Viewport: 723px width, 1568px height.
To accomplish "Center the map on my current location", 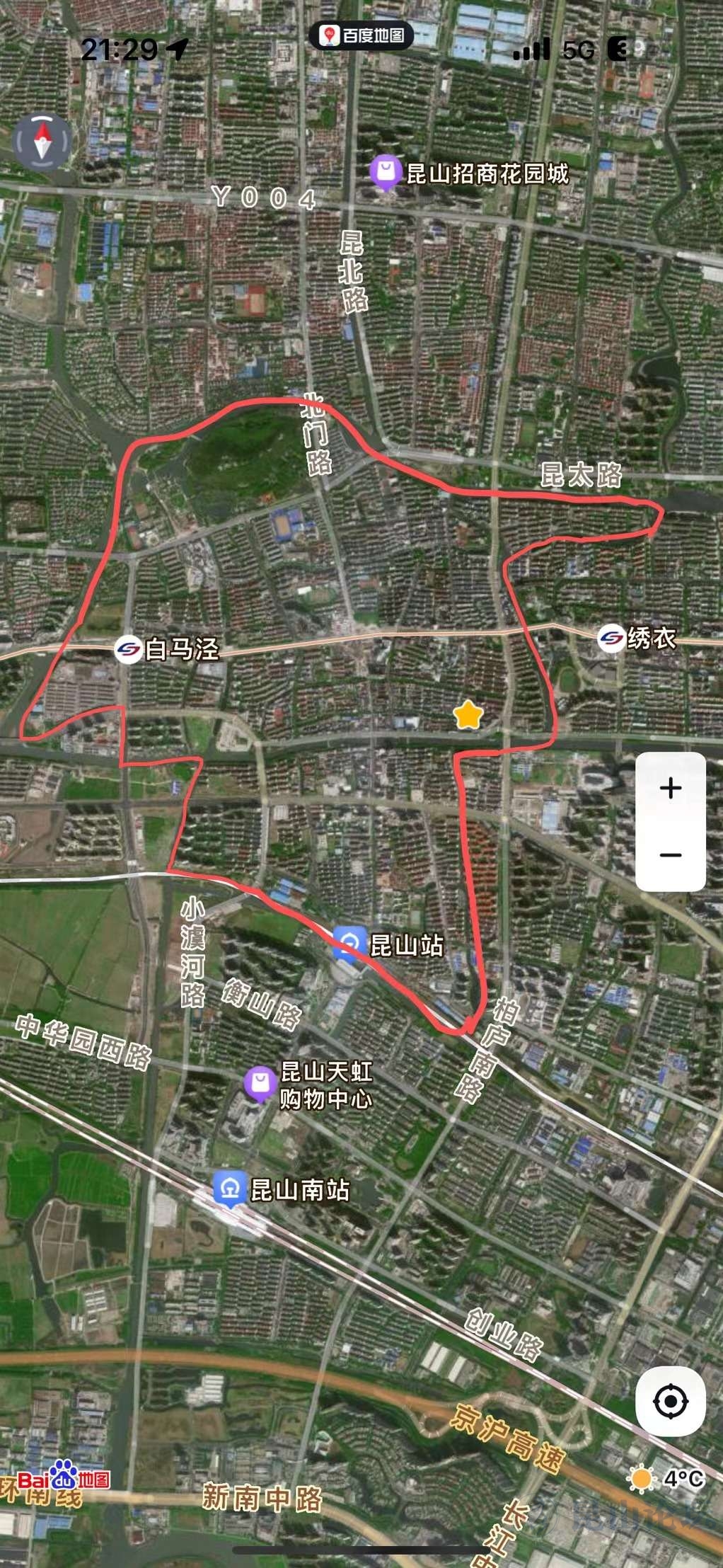I will pyautogui.click(x=670, y=1401).
